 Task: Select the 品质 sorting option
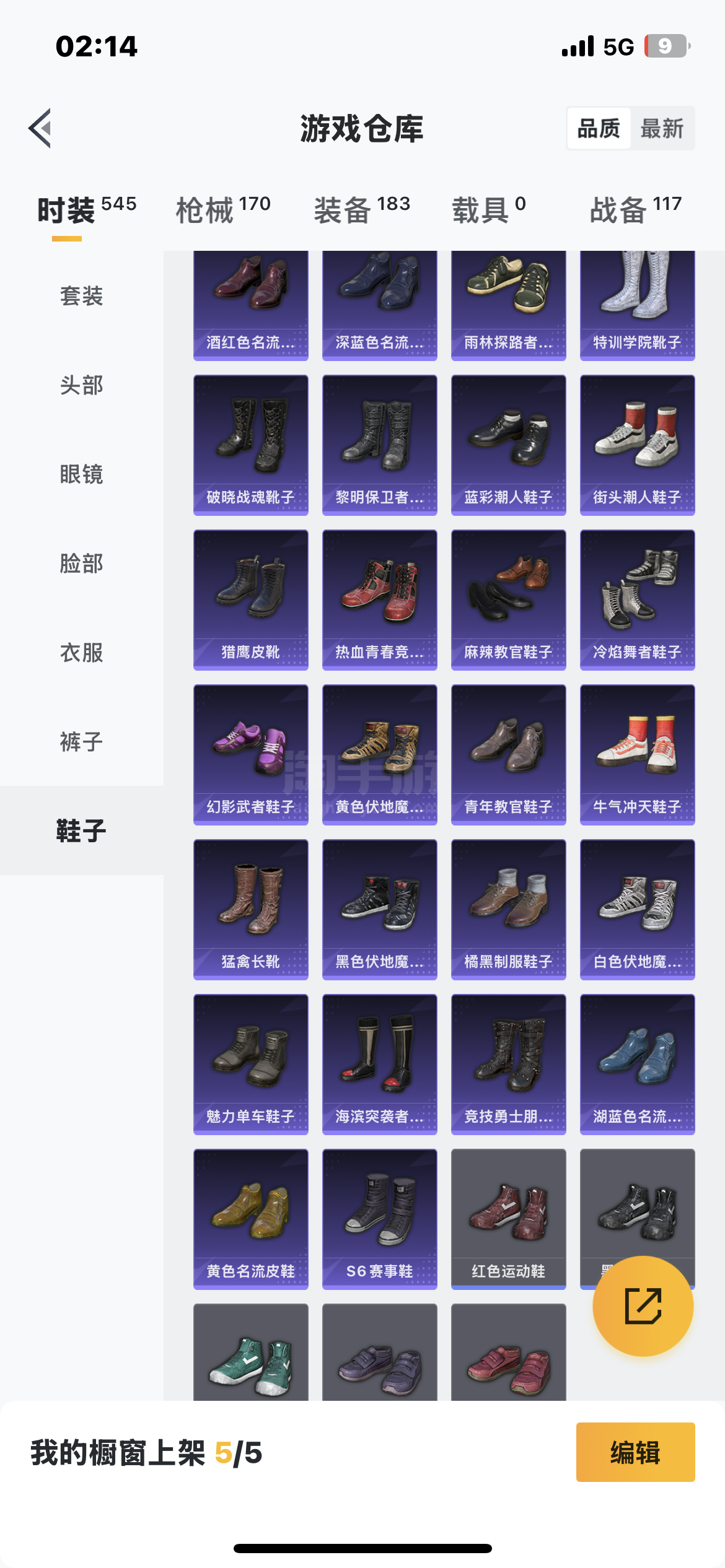click(598, 129)
